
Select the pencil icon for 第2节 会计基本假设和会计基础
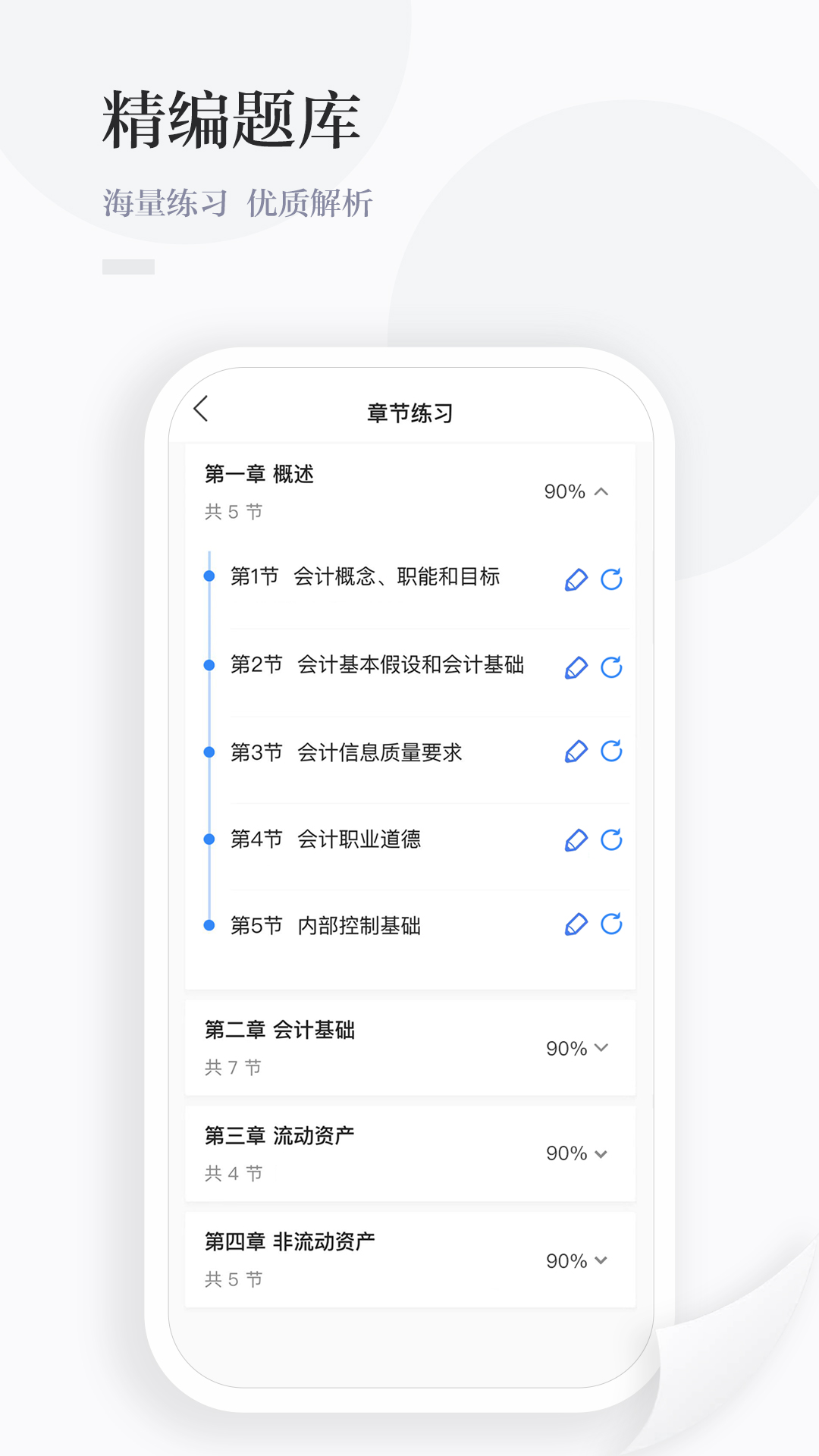[x=577, y=667]
